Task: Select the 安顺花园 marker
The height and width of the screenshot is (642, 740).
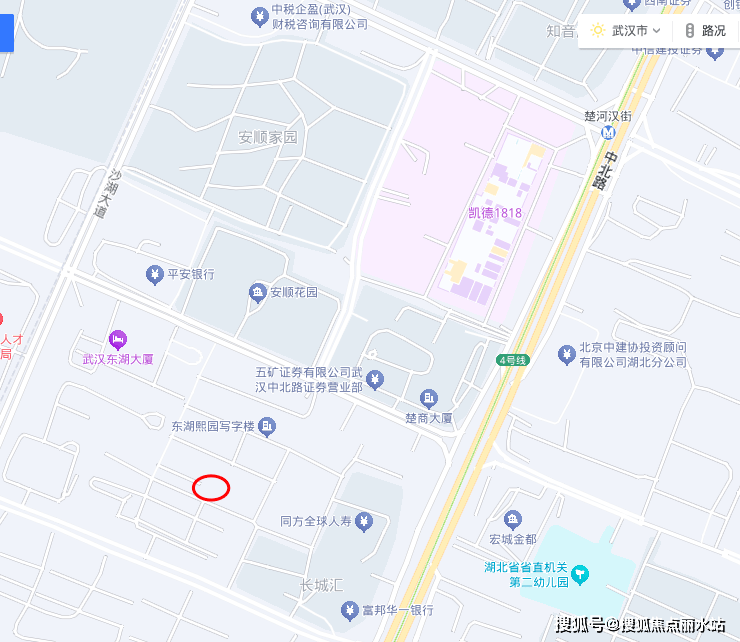Action: 258,293
